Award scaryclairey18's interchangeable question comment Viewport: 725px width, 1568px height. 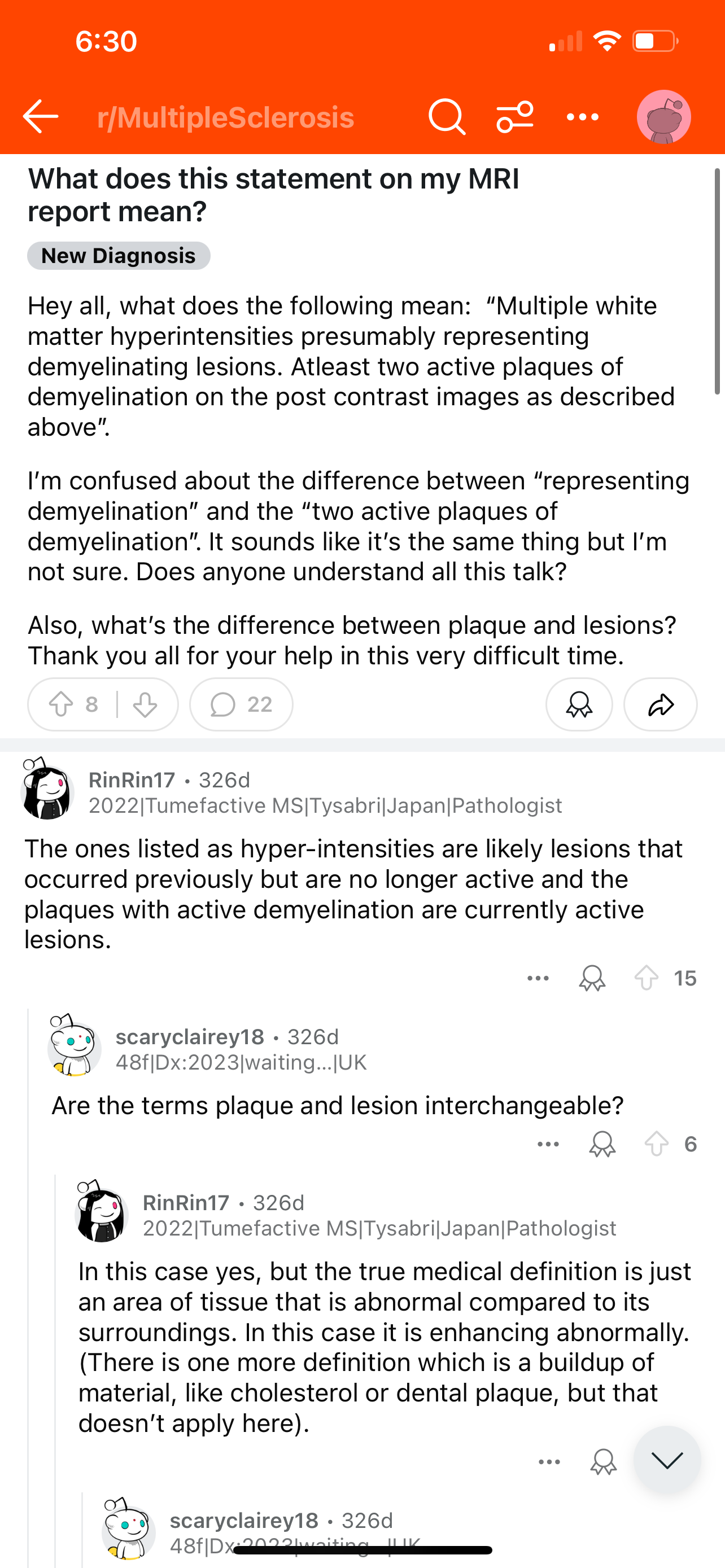602,1144
